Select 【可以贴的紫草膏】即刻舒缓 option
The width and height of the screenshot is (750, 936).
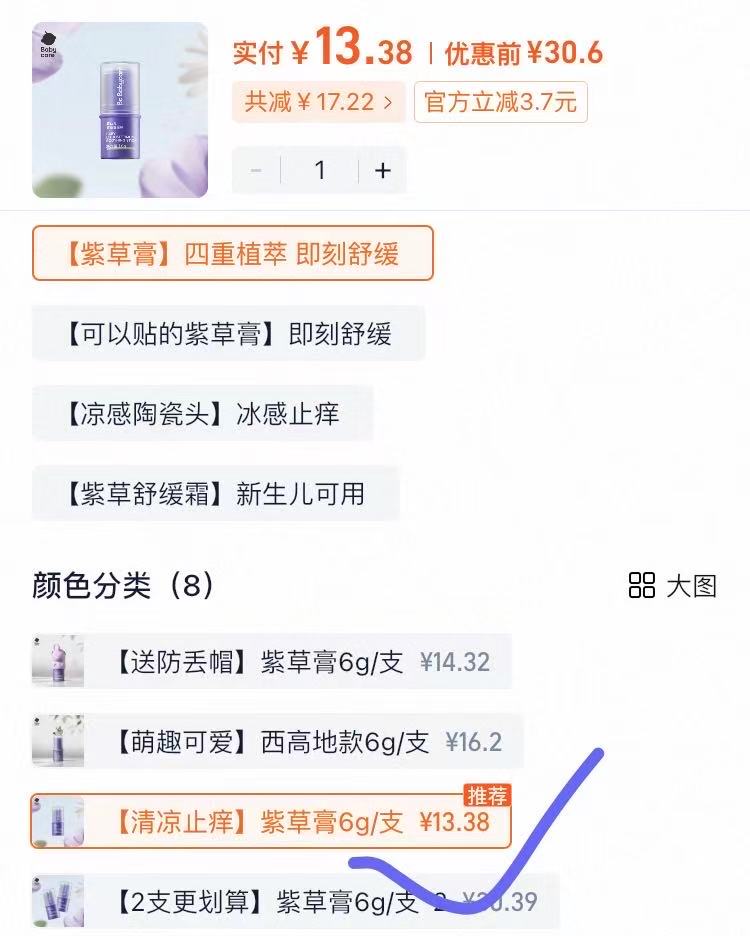point(228,333)
